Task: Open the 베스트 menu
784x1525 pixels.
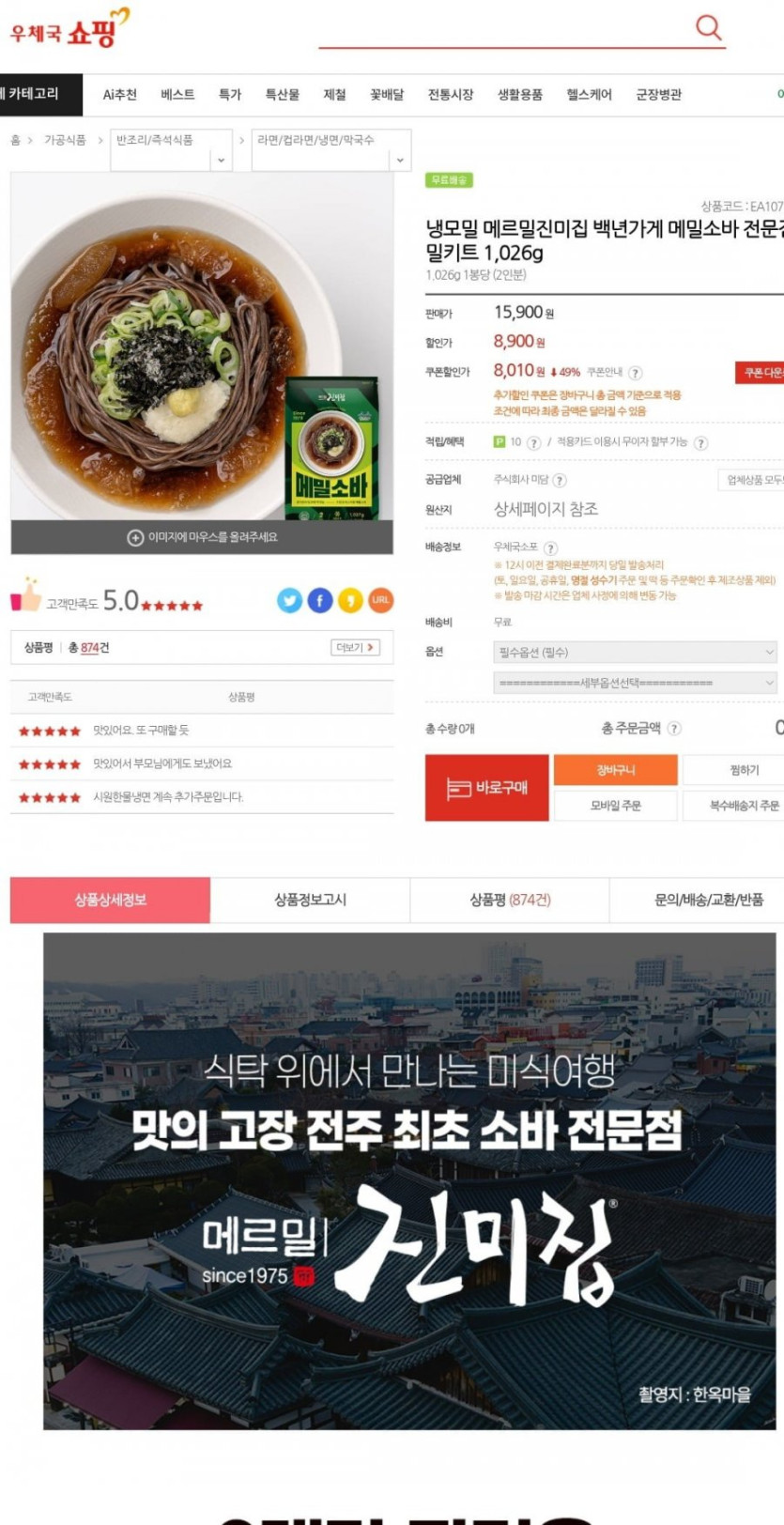Action: [x=177, y=94]
